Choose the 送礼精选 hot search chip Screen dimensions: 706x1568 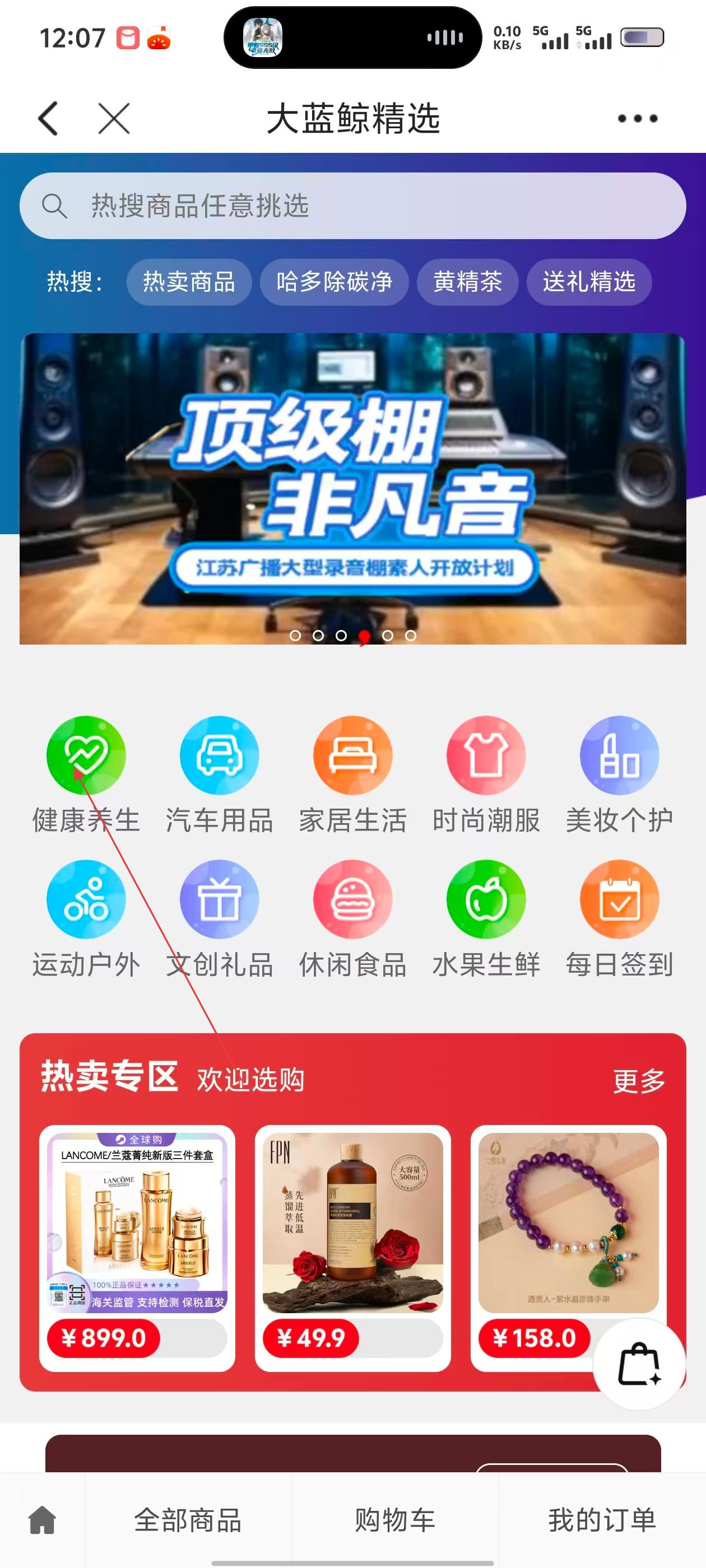588,282
